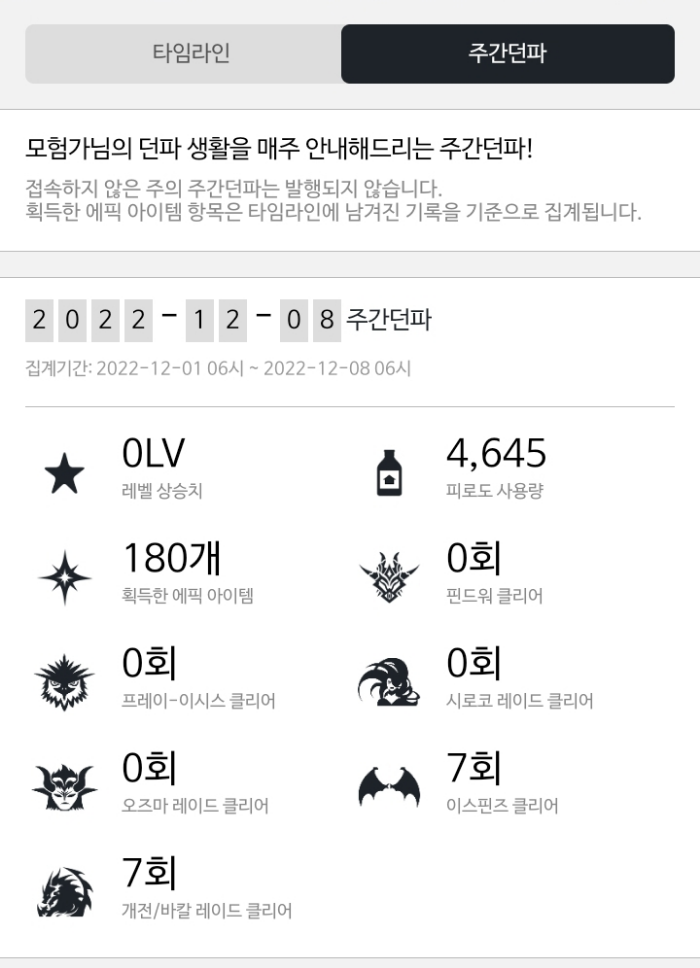Select the 주간던파 tab
700x968 pixels.
(507, 54)
